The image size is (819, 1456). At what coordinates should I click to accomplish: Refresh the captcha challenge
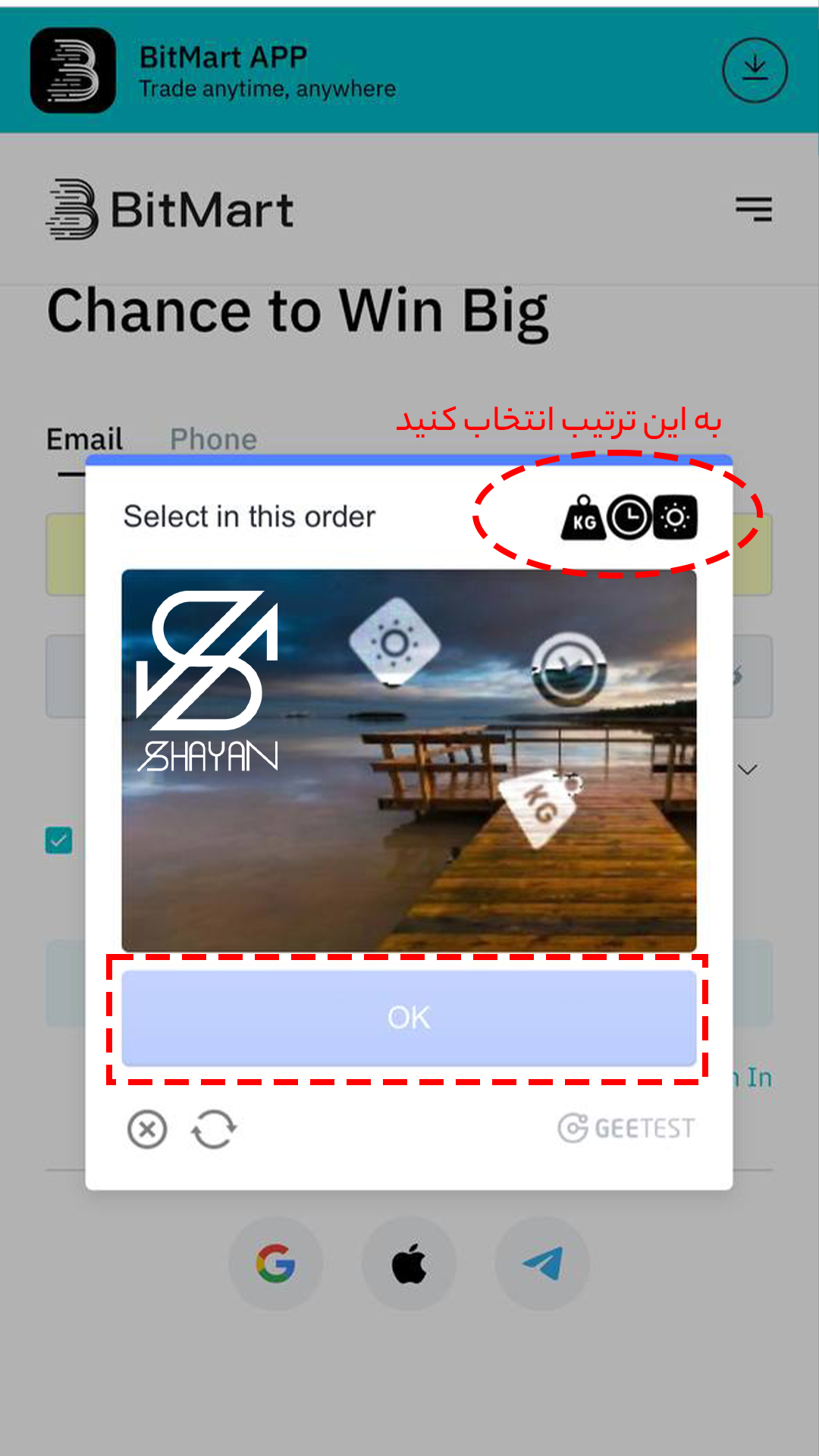pyautogui.click(x=214, y=1130)
